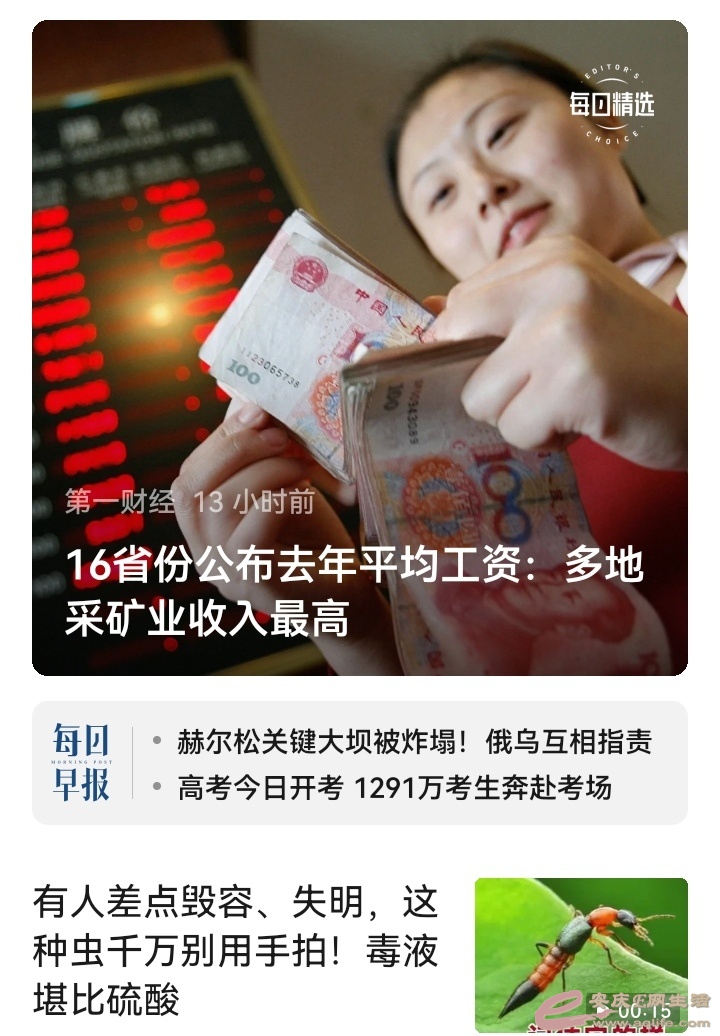Image resolution: width=720 pixels, height=1036 pixels.
Task: Open the Kherson dam collapse headline
Action: coord(414,742)
